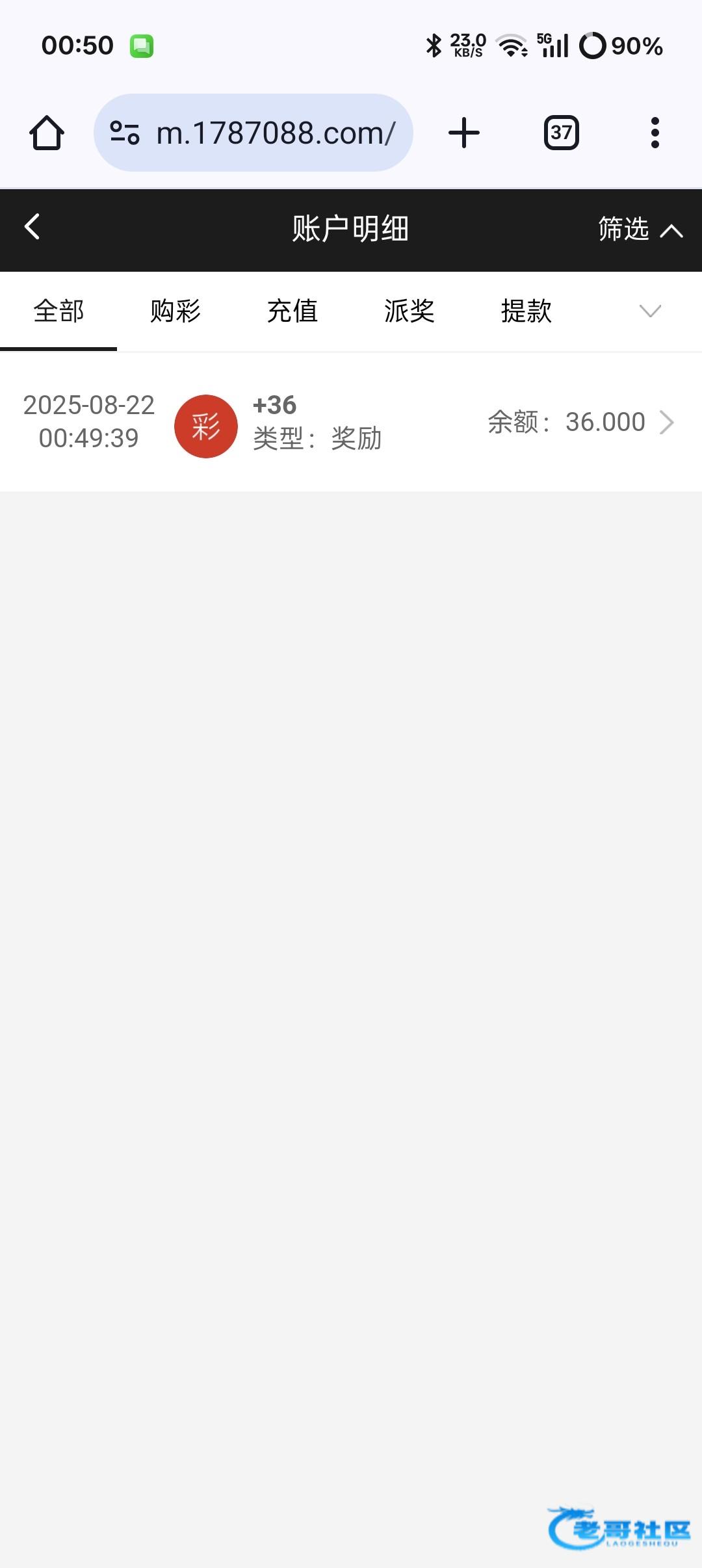Go back from 账户明细 page
Viewport: 702px width, 1568px height.
[x=32, y=228]
